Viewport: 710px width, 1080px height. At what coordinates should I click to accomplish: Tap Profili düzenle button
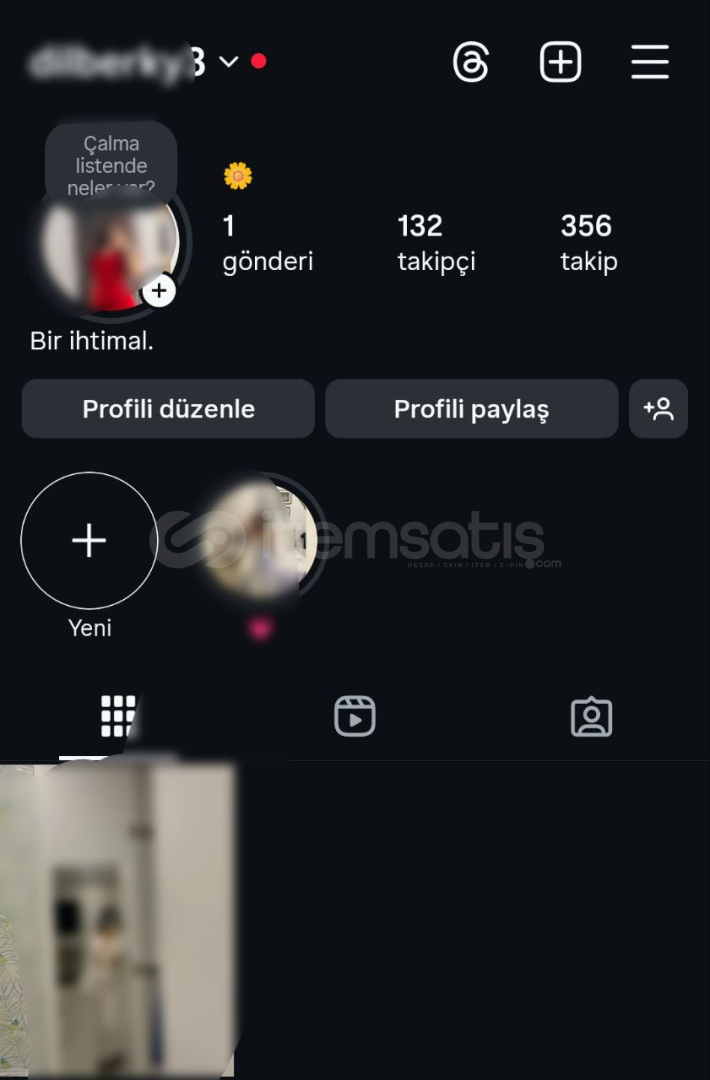click(x=168, y=409)
